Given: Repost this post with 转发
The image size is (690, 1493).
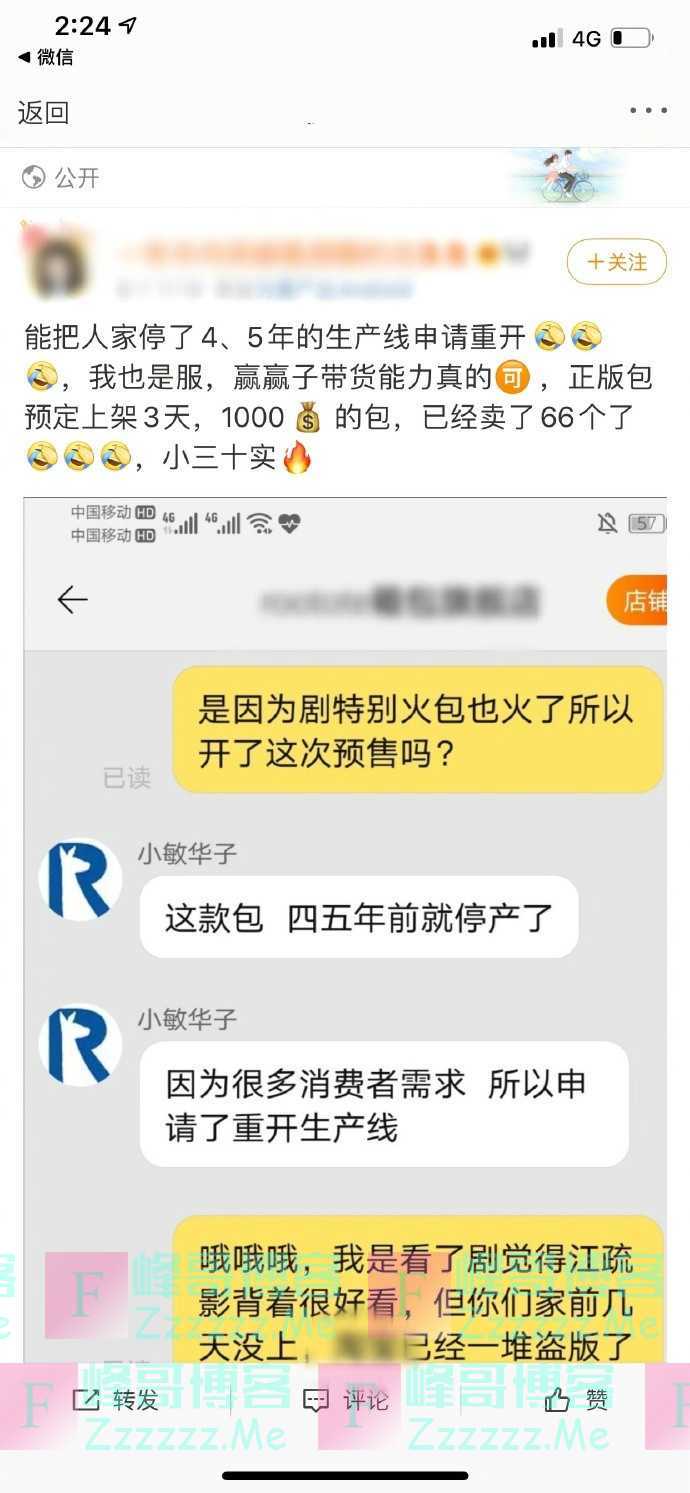Looking at the screenshot, I should pos(116,1400).
